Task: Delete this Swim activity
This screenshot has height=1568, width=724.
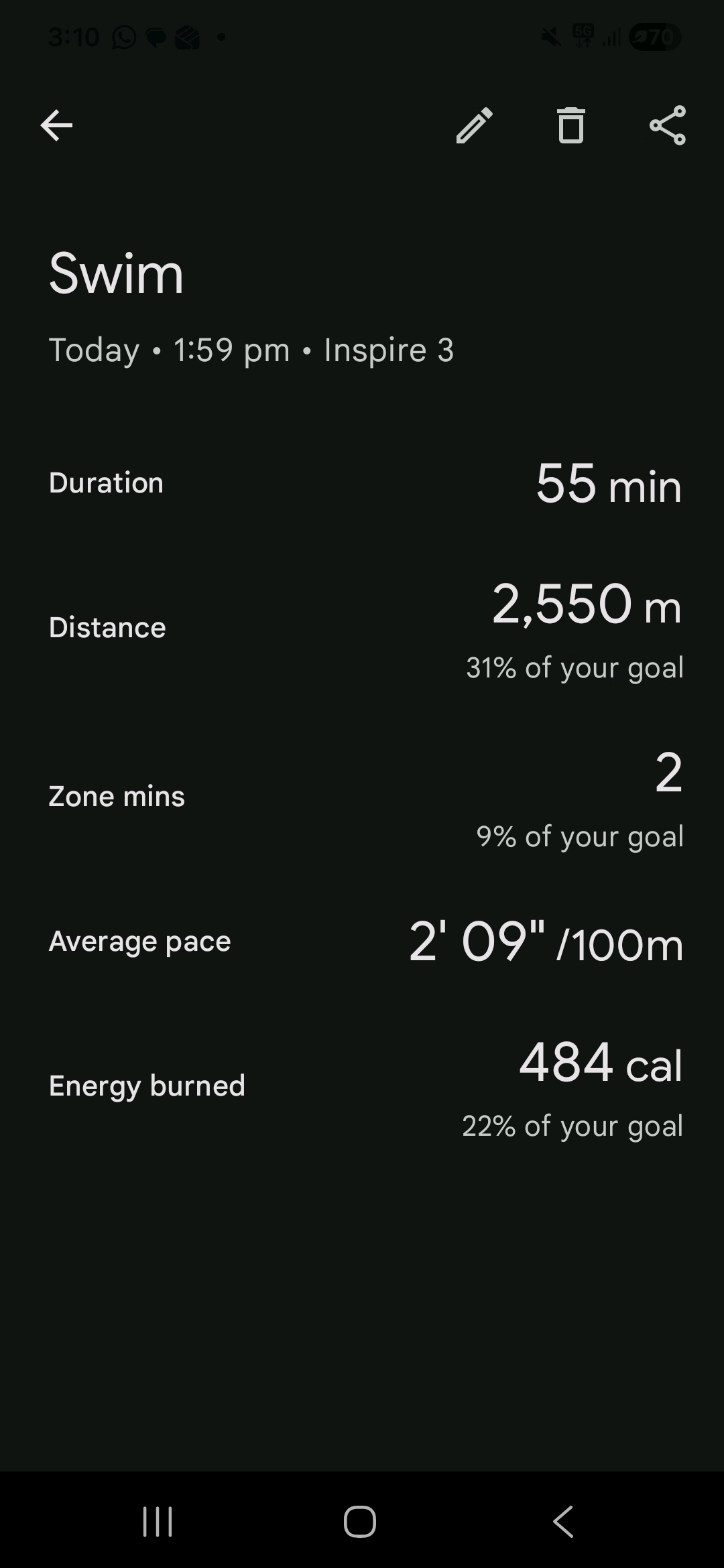Action: coord(571,125)
